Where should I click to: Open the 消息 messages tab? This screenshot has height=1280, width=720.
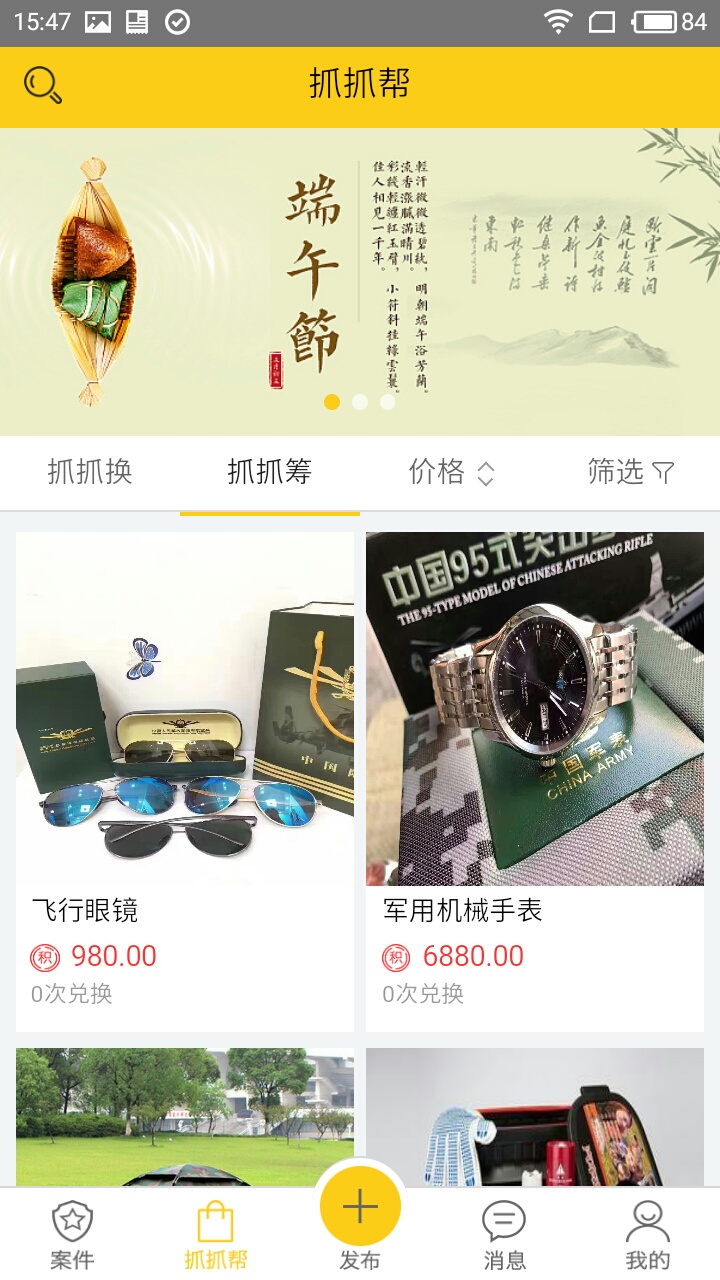click(x=504, y=1235)
